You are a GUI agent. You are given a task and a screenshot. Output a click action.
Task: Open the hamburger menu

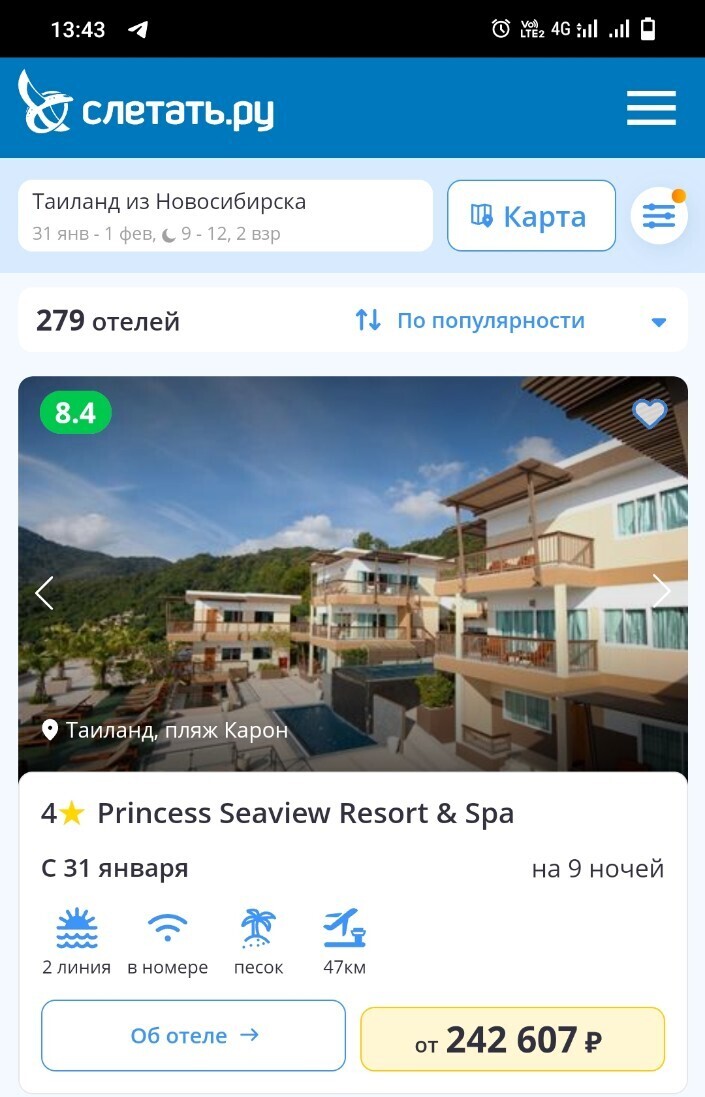coord(651,108)
